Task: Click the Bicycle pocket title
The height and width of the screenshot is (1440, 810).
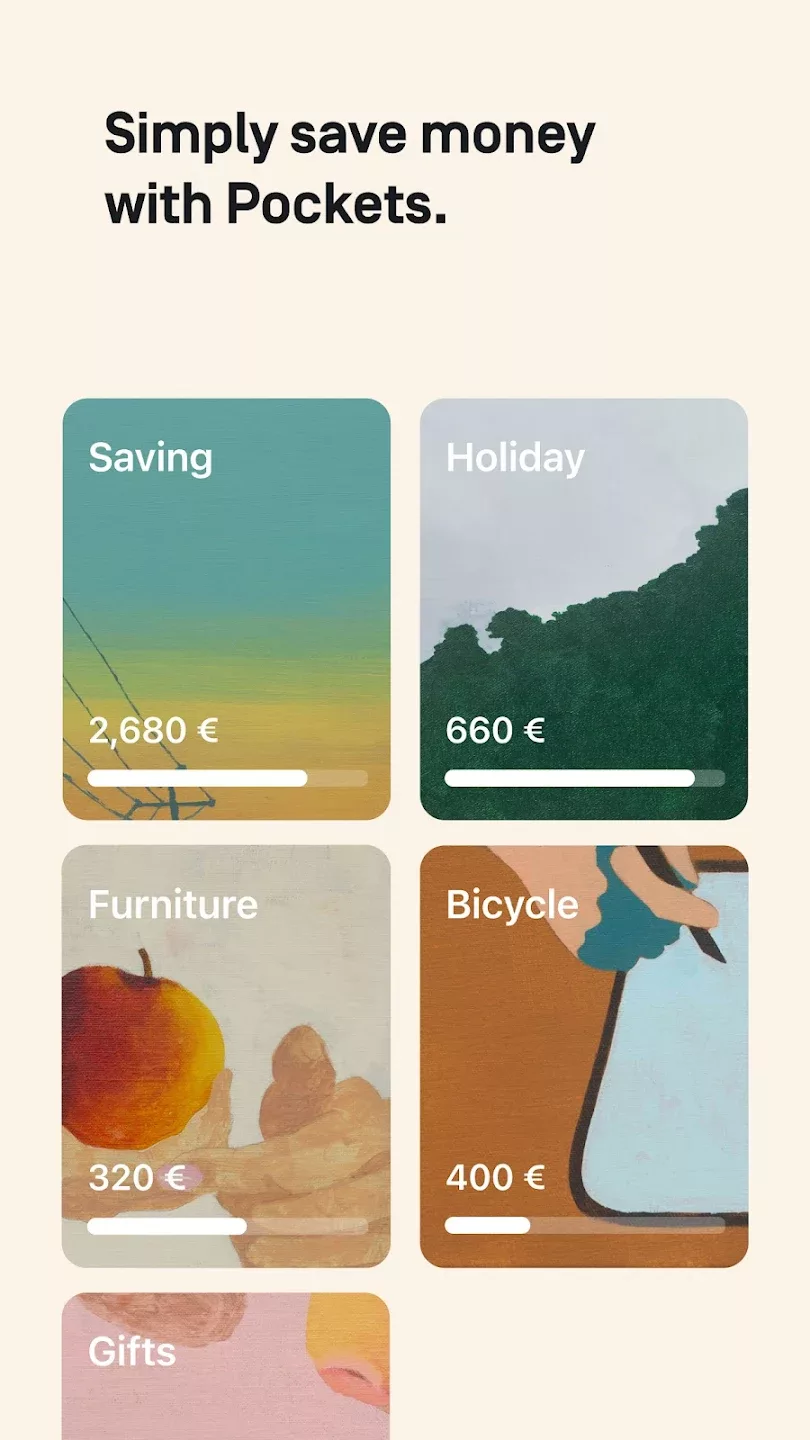Action: pos(513,905)
